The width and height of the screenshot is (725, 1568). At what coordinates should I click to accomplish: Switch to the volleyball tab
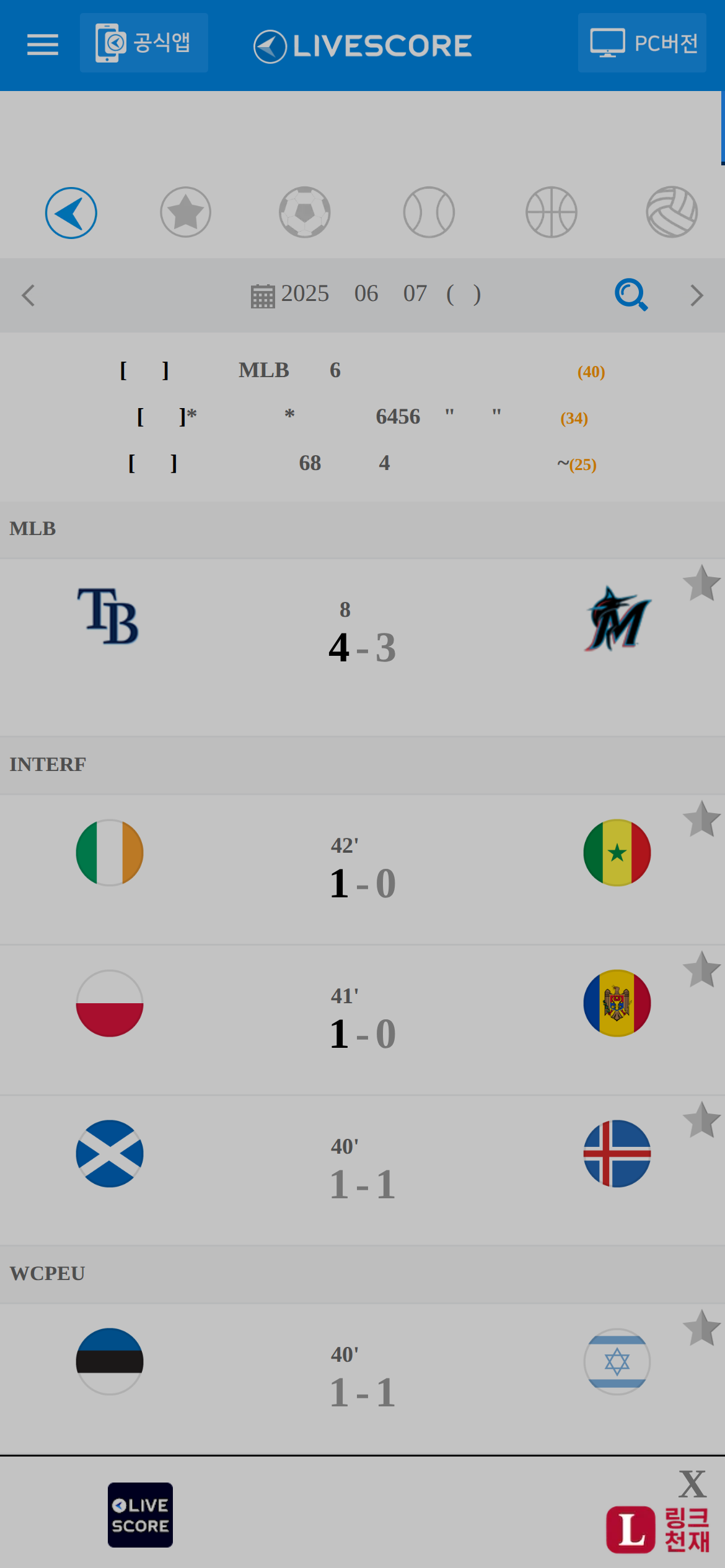[672, 212]
